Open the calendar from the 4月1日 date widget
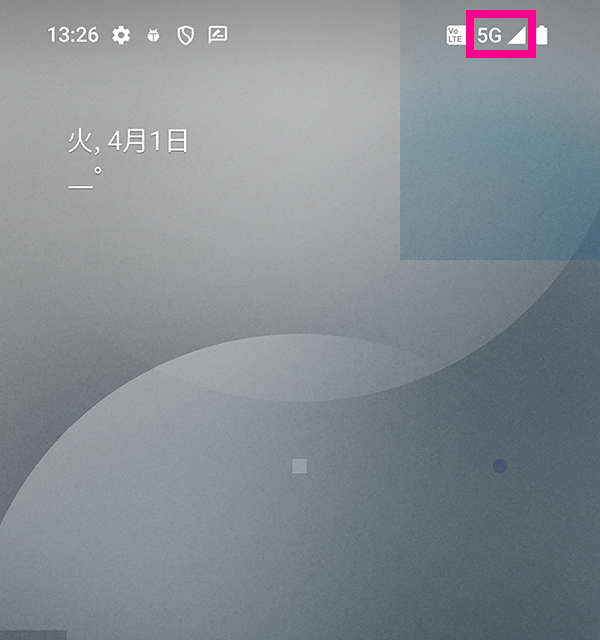This screenshot has width=600, height=640. (x=128, y=142)
